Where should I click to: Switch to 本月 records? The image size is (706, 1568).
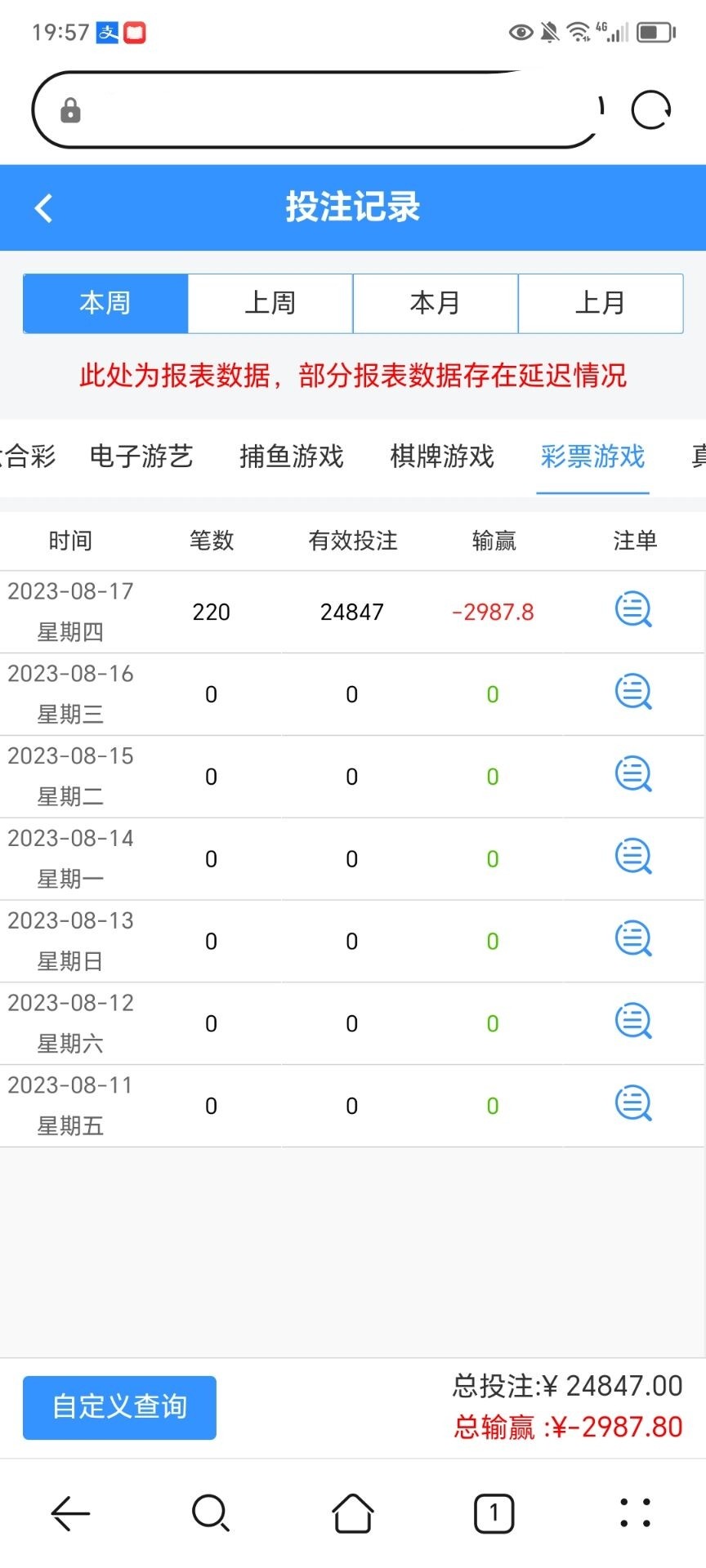pyautogui.click(x=436, y=303)
